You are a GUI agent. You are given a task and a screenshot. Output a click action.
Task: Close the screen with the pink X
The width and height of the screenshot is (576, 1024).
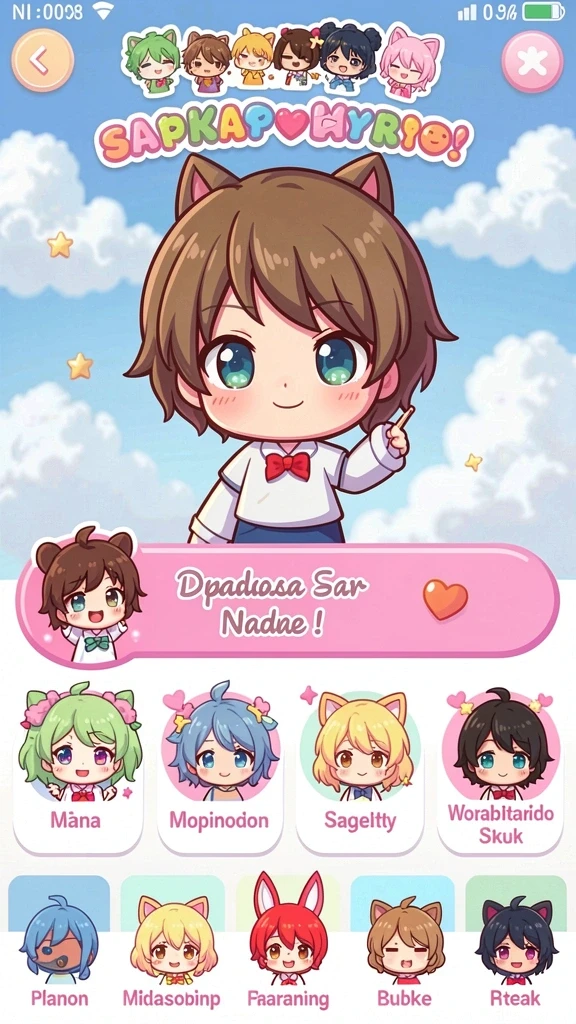(x=532, y=62)
